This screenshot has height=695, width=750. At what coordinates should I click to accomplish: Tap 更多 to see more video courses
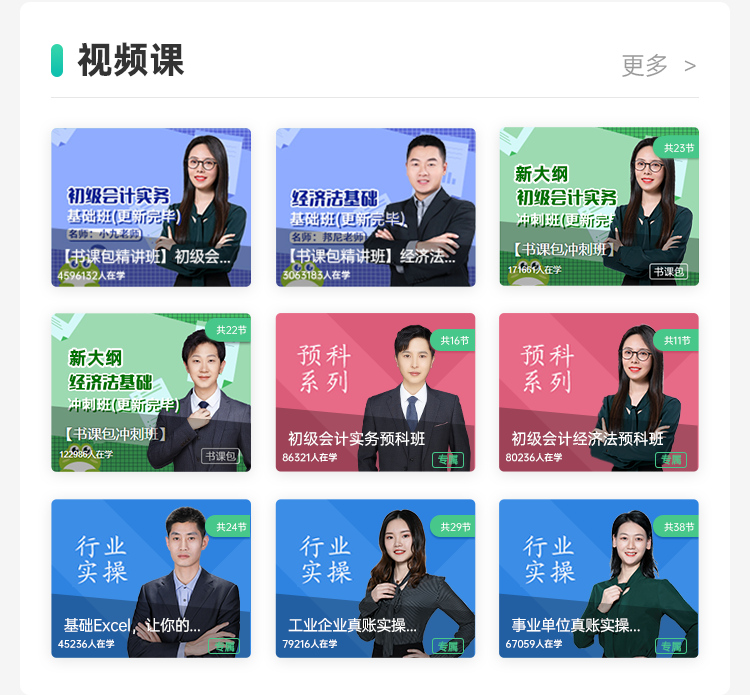(657, 66)
